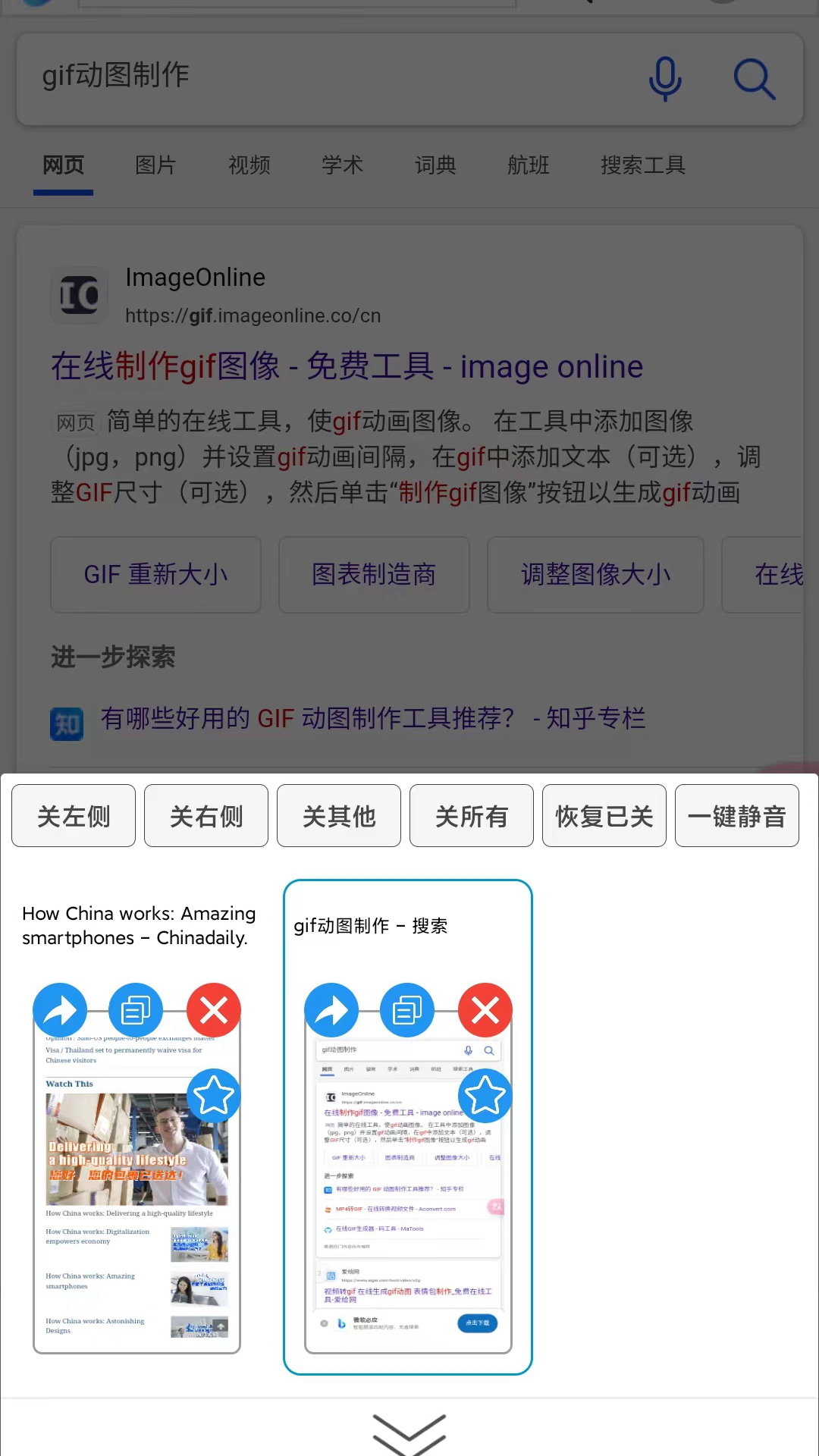Bookmark the Chinadaily tab with star icon

click(214, 1096)
